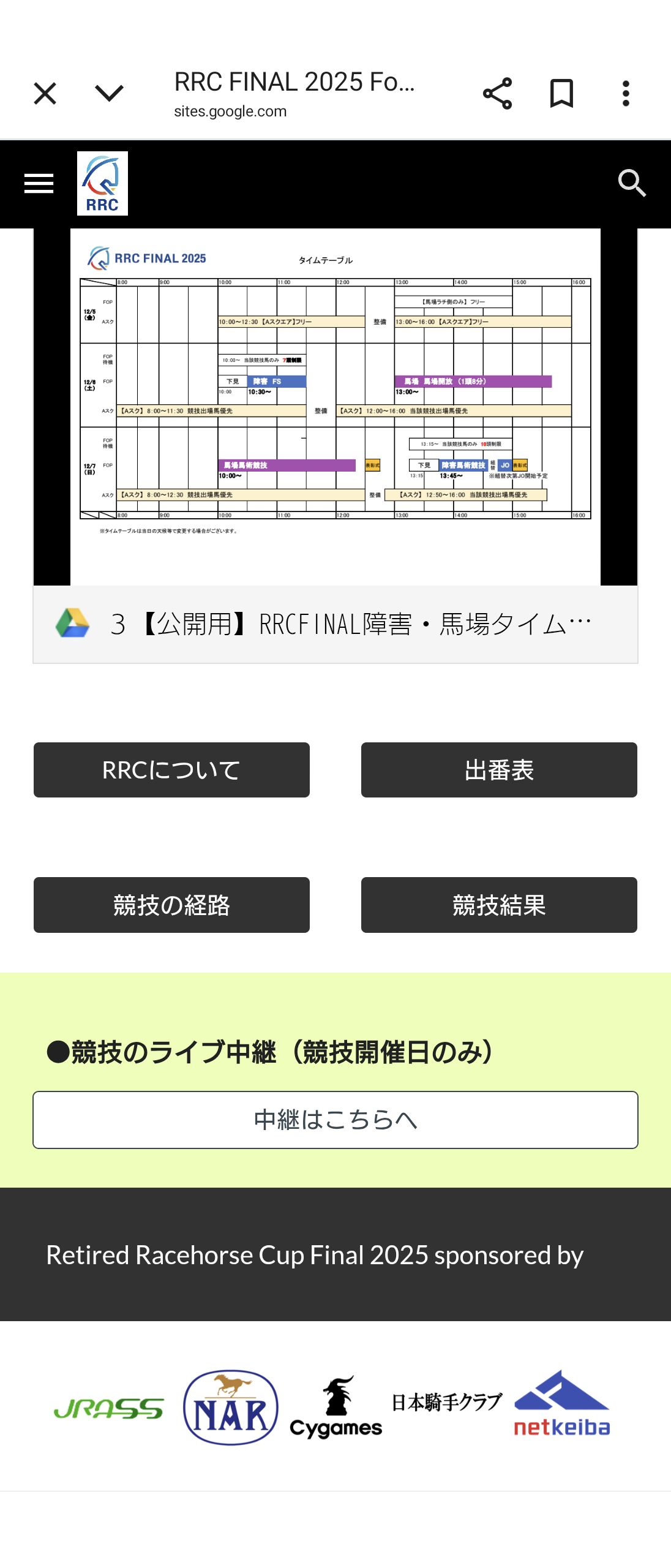View the 出番表 start list
Viewport: 671px width, 1568px height.
(x=499, y=770)
